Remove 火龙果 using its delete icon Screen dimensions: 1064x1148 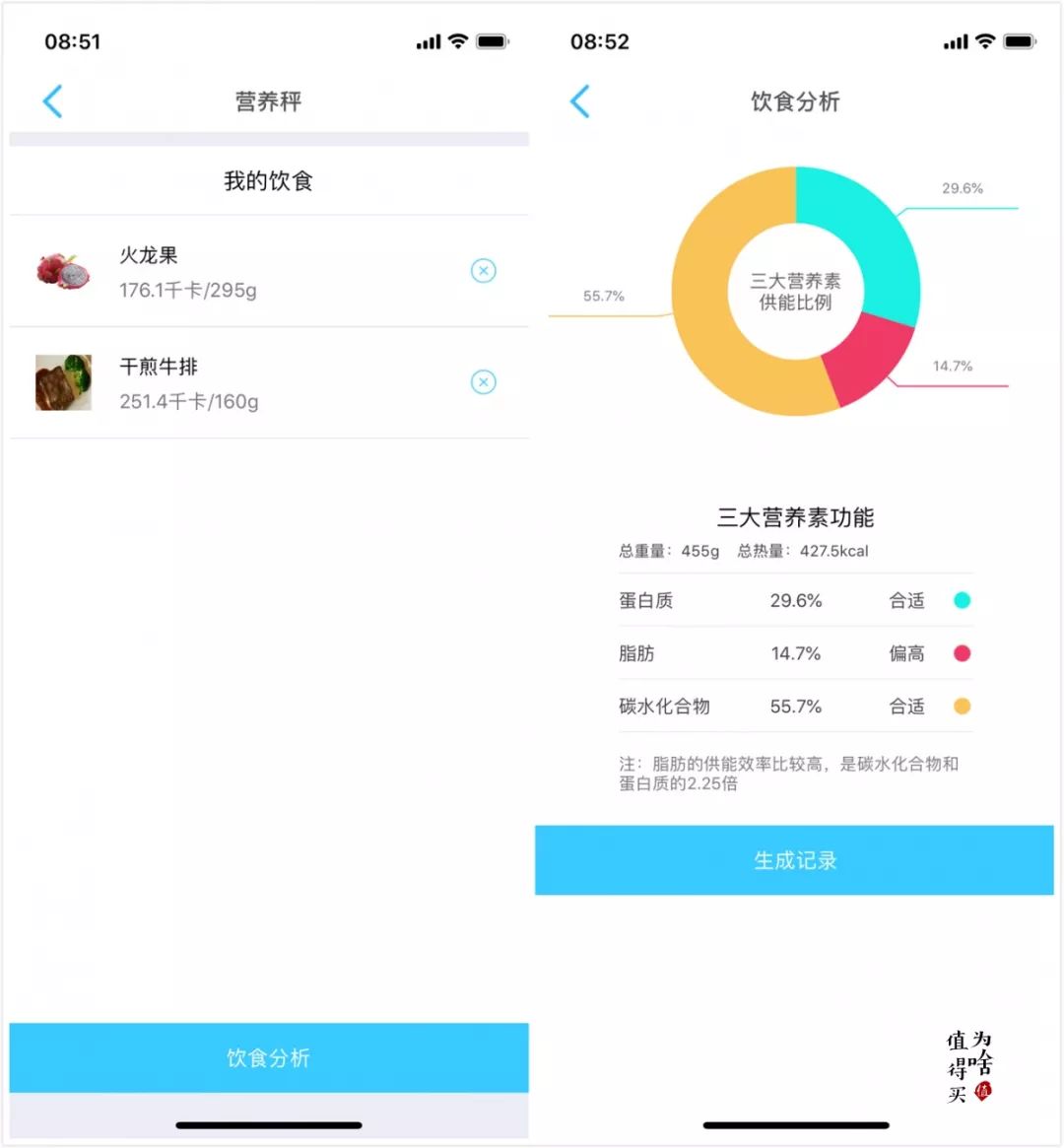[483, 271]
